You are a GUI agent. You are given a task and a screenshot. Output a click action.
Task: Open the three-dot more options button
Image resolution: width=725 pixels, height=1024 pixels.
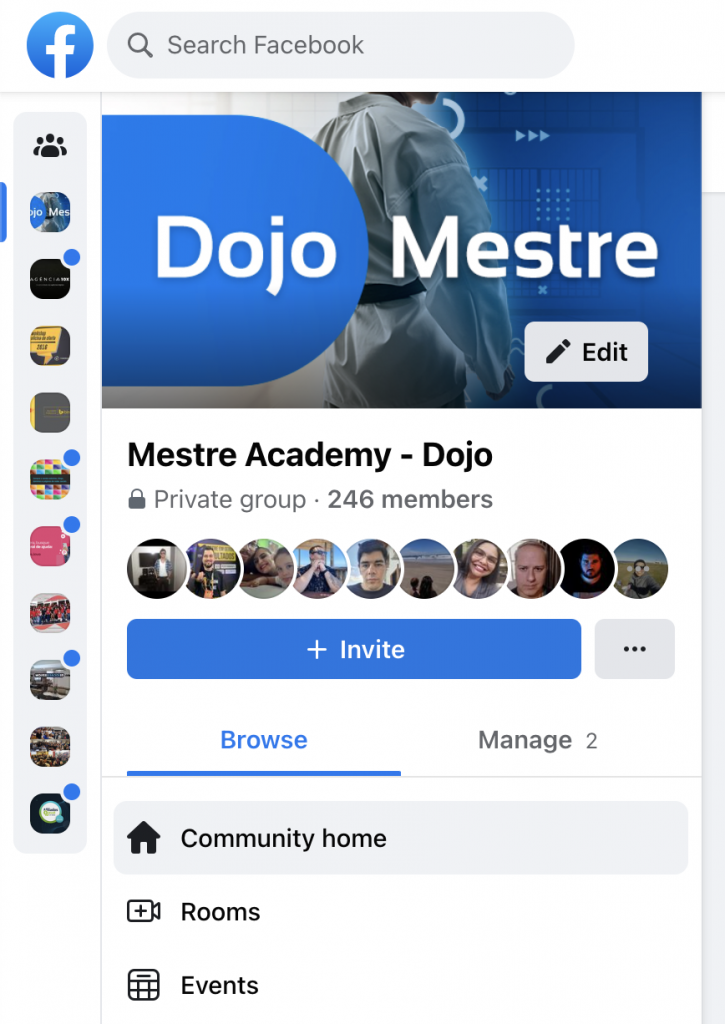click(x=634, y=649)
